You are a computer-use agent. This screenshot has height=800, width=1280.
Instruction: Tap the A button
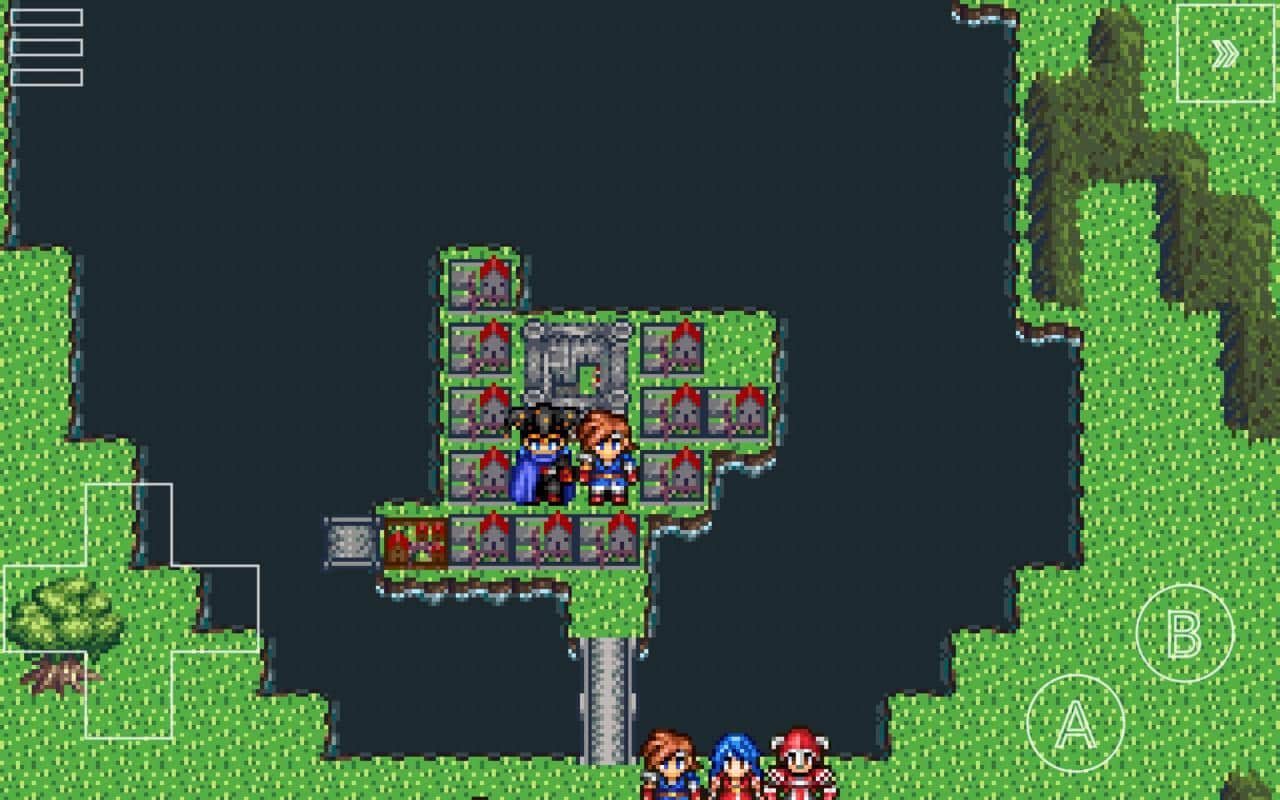click(x=1075, y=723)
